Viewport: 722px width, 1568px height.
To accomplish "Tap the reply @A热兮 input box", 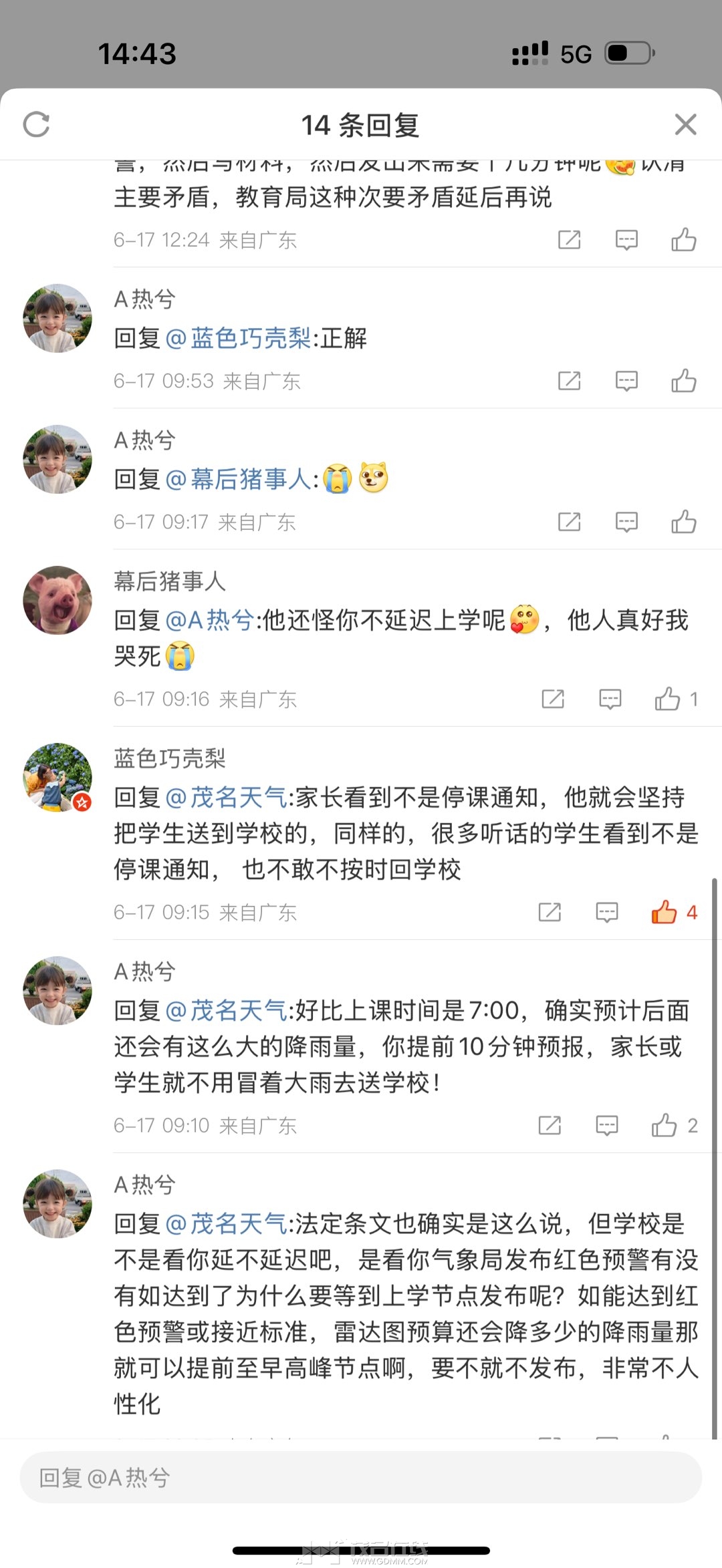I will [x=361, y=1477].
